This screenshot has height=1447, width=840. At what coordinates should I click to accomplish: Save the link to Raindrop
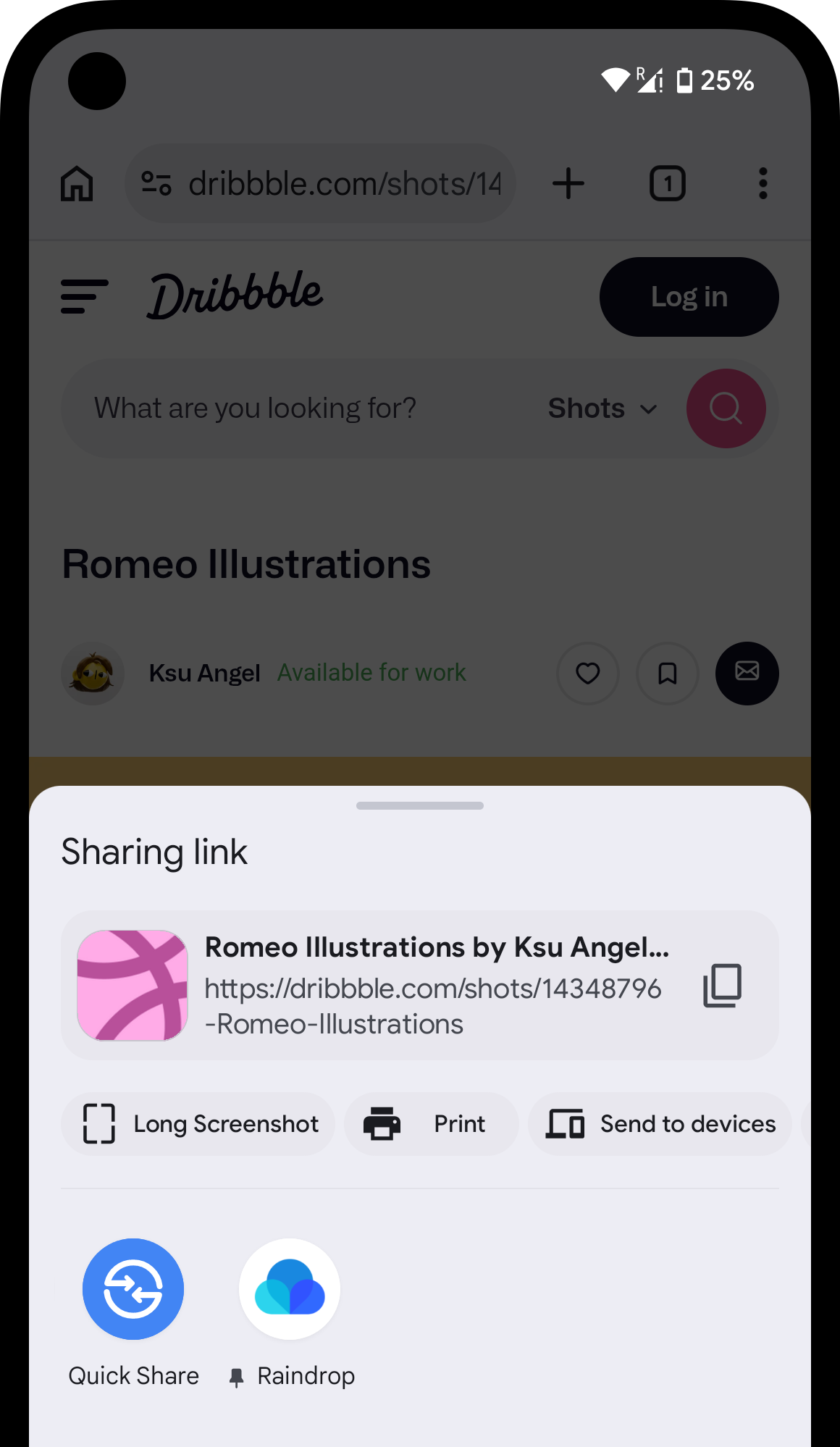click(x=290, y=1289)
